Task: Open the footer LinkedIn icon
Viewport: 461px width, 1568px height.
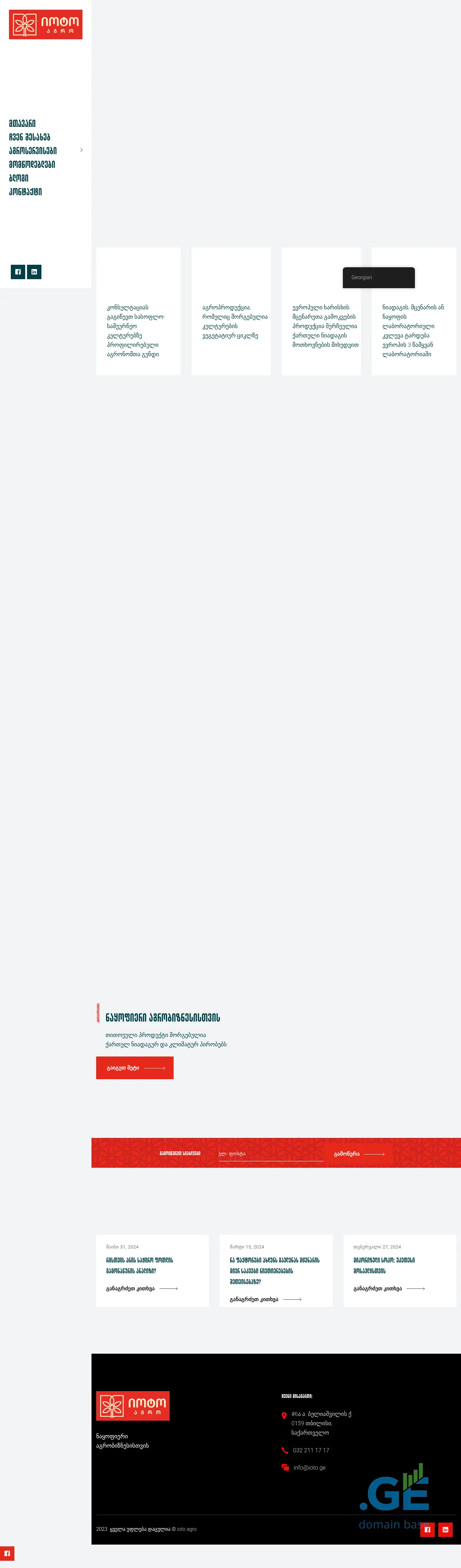Action: (445, 1529)
